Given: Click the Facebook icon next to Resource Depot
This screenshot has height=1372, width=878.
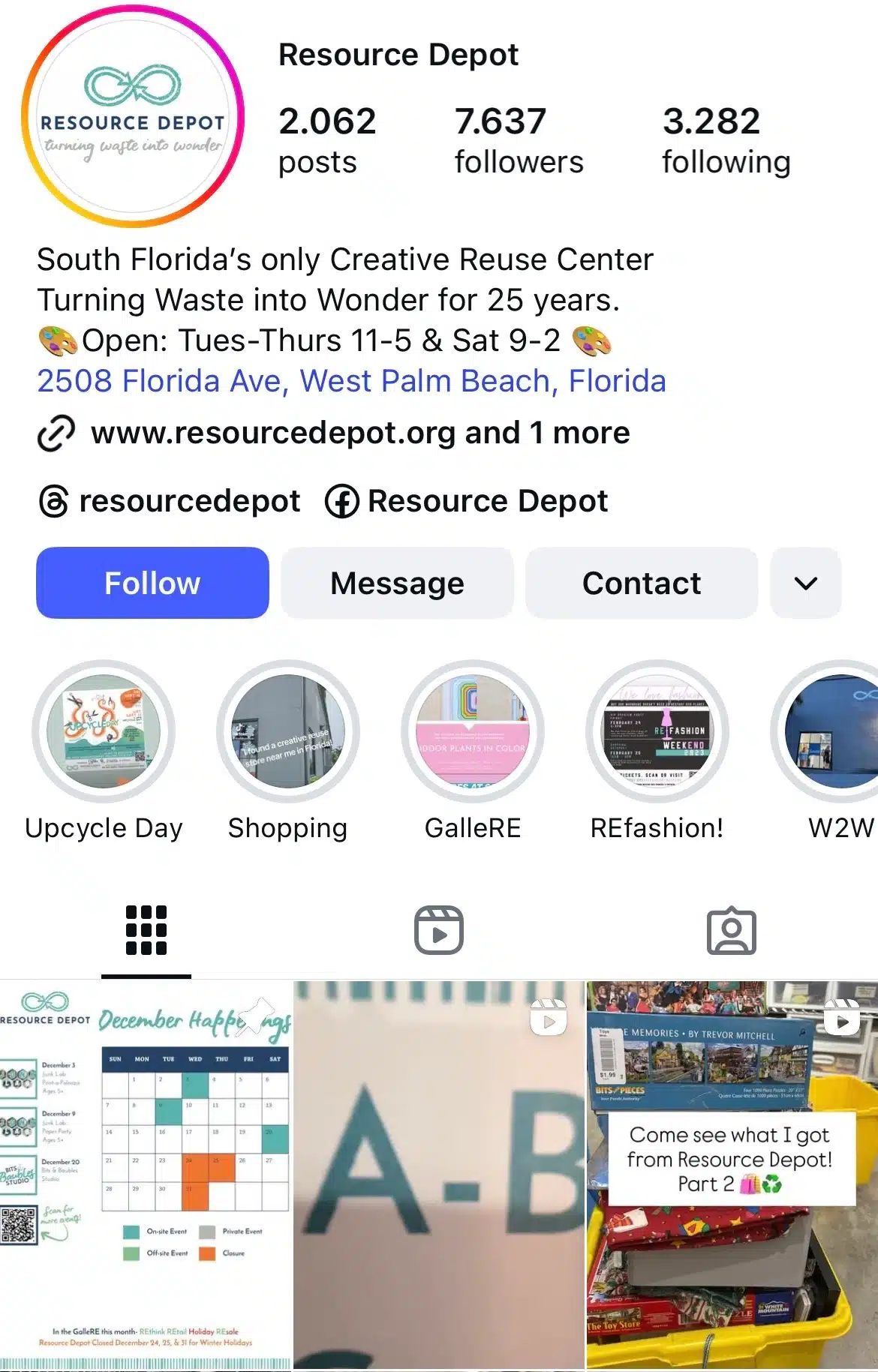Looking at the screenshot, I should click(341, 500).
